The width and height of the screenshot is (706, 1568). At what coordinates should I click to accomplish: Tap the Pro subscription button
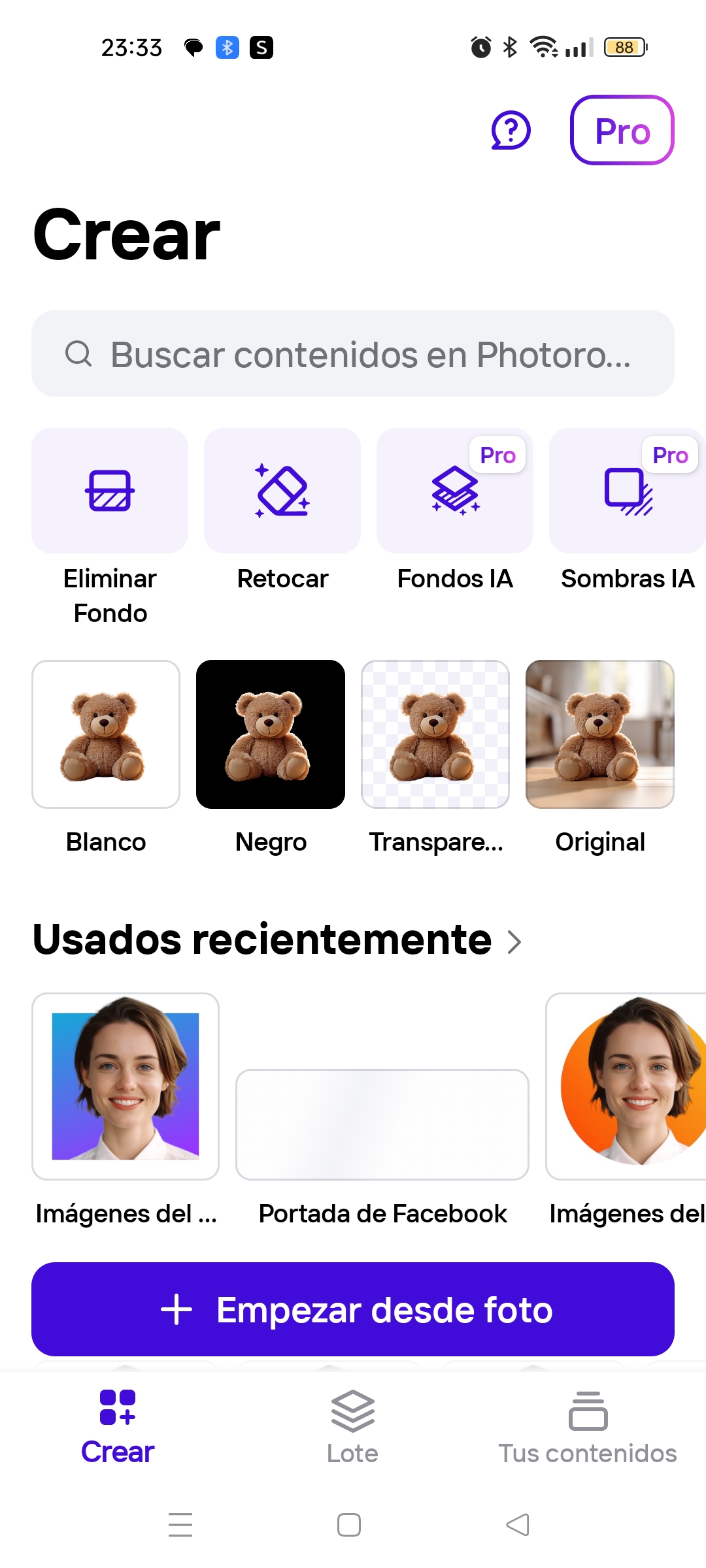(x=622, y=130)
